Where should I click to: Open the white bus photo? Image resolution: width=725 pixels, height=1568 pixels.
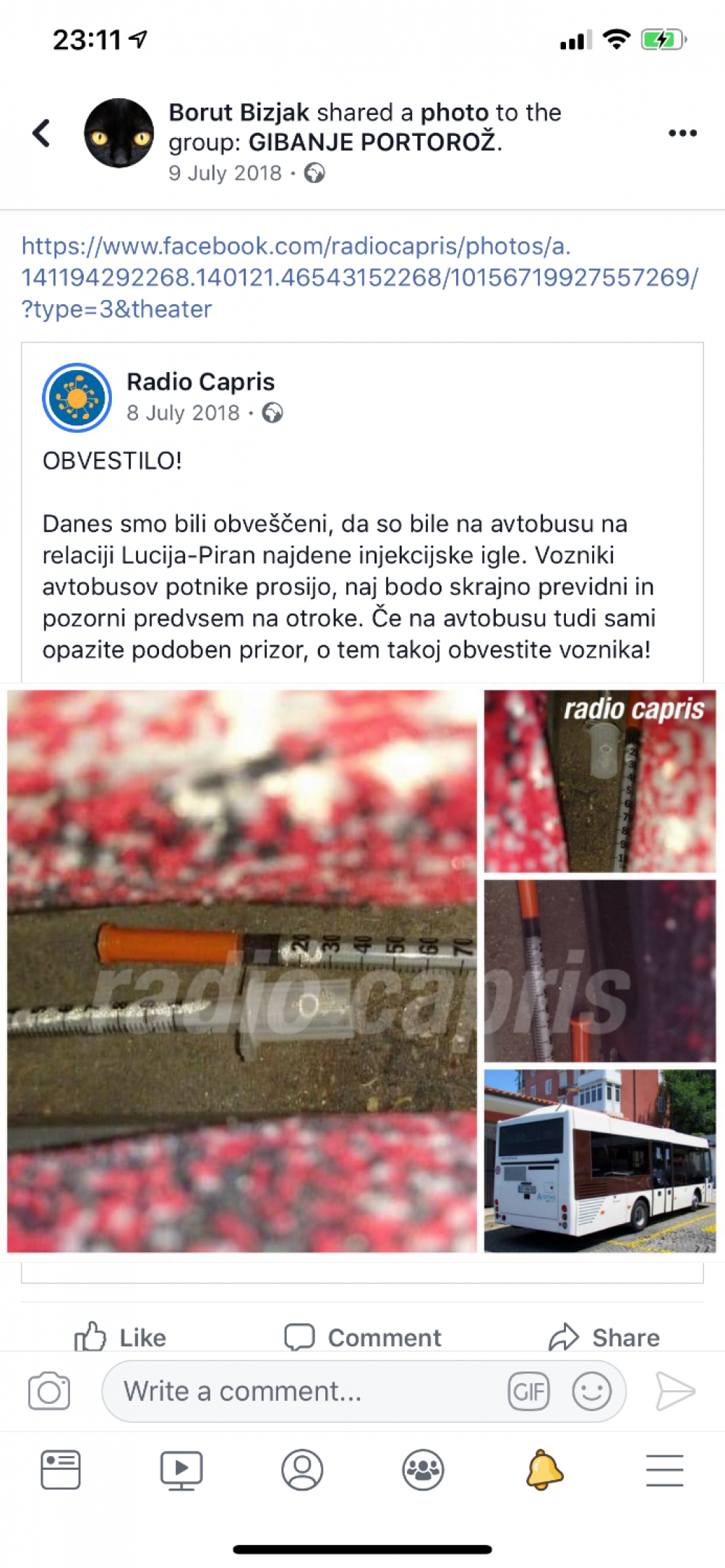(600, 1160)
